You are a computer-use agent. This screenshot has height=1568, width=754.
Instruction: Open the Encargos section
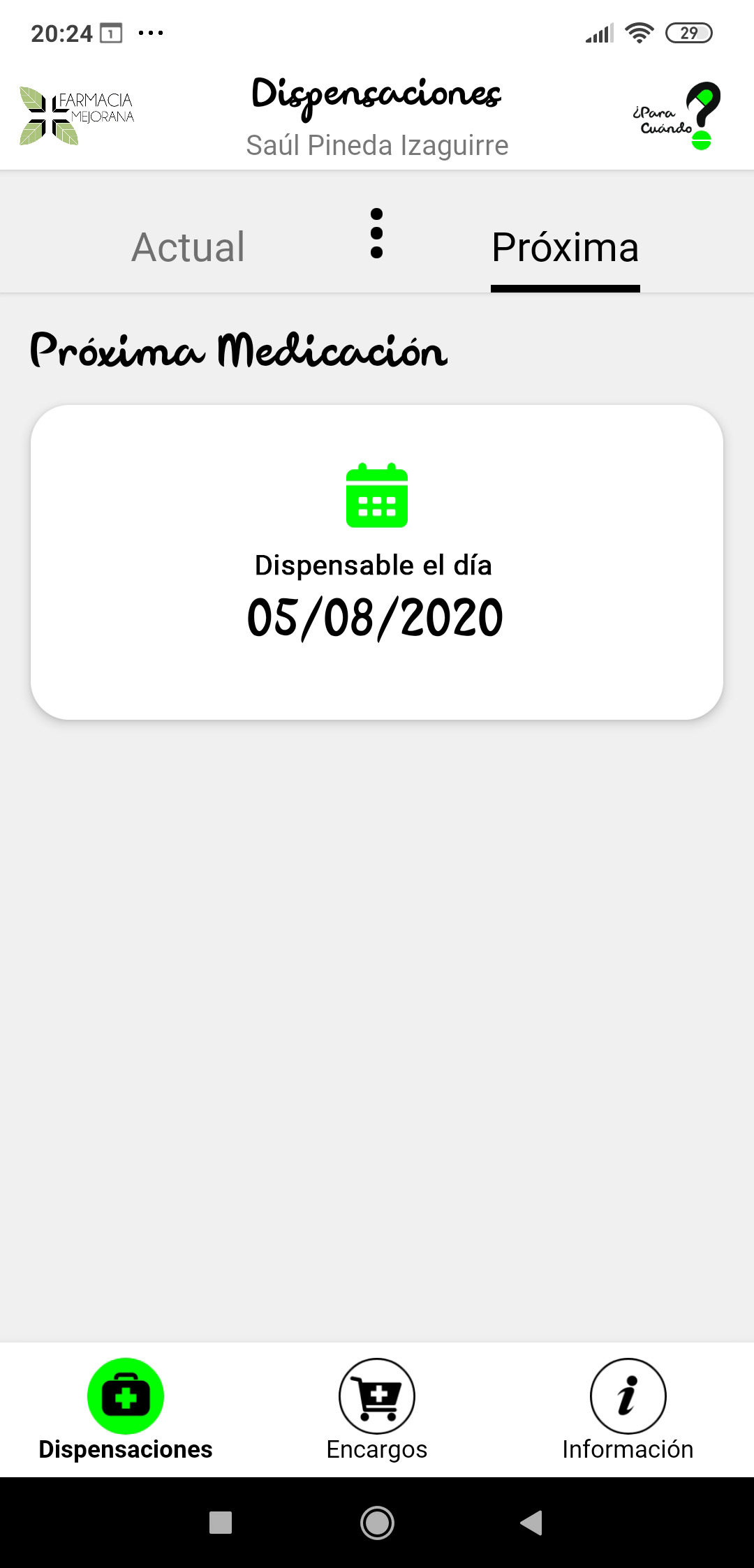(x=377, y=1410)
